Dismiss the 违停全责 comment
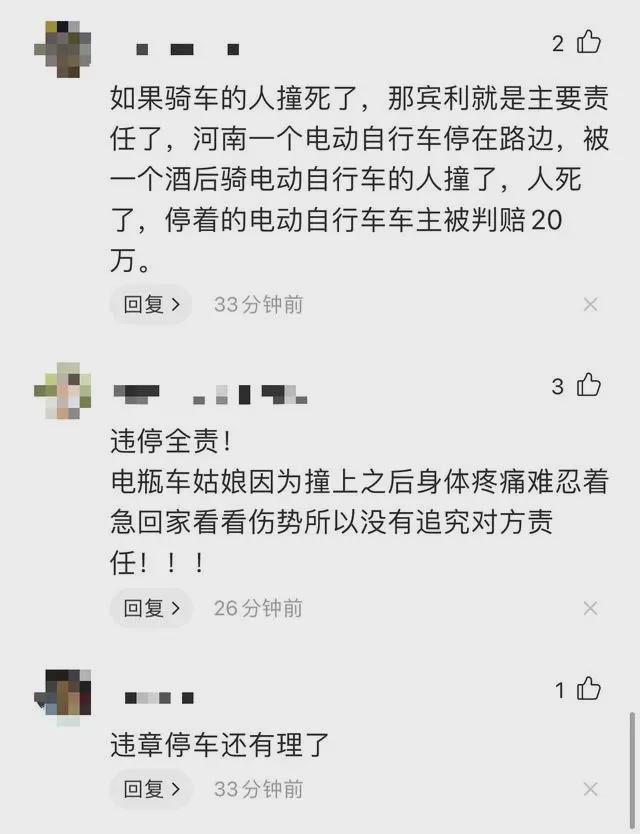640x834 pixels. point(590,608)
